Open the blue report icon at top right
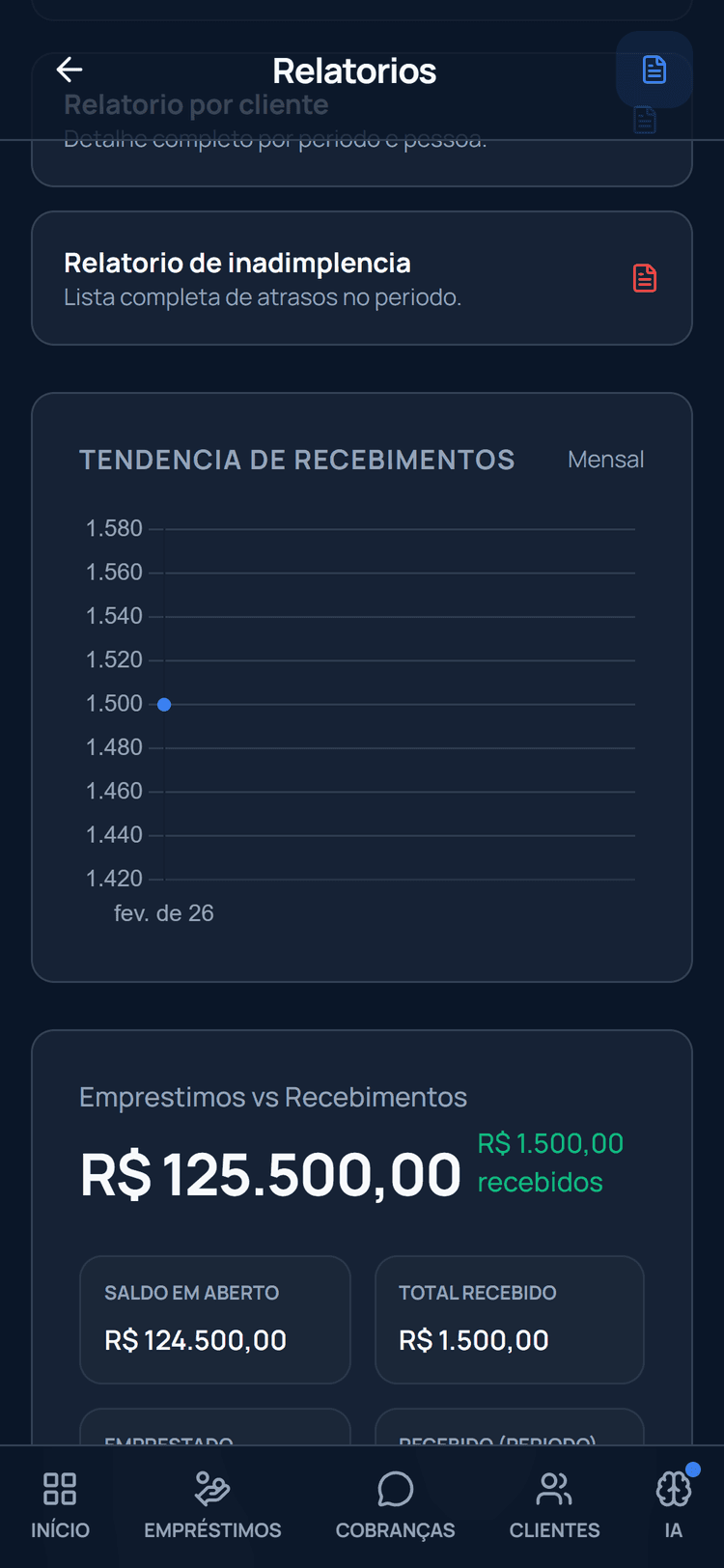 pos(654,70)
